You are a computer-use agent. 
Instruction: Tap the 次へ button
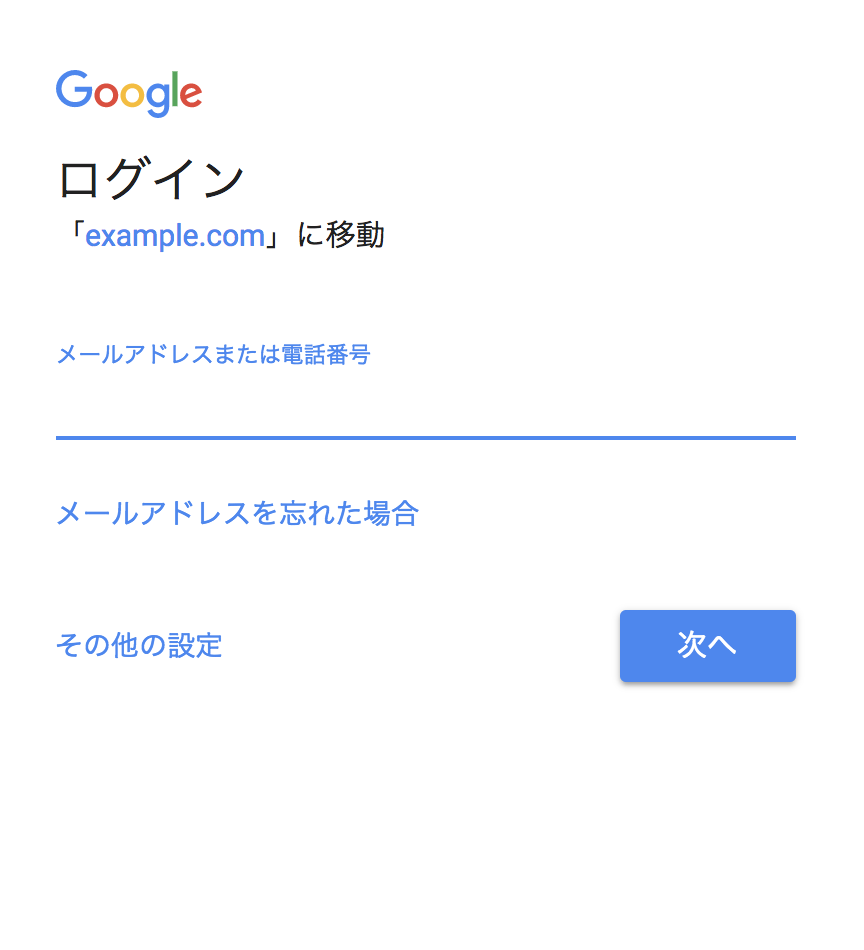[x=707, y=645]
